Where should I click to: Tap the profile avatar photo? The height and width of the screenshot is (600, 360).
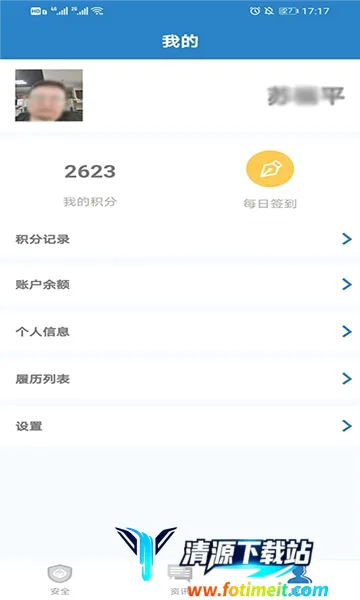point(49,95)
